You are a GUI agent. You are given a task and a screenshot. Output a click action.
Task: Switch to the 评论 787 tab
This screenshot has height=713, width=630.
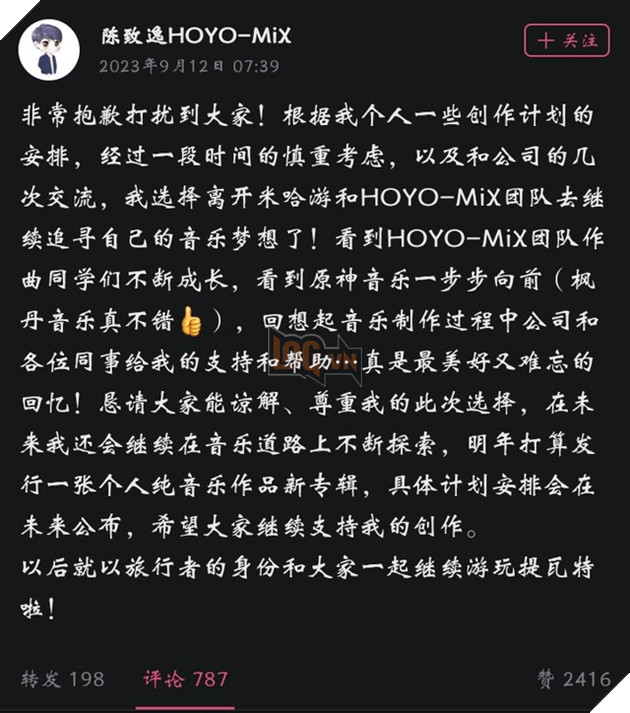(x=185, y=679)
